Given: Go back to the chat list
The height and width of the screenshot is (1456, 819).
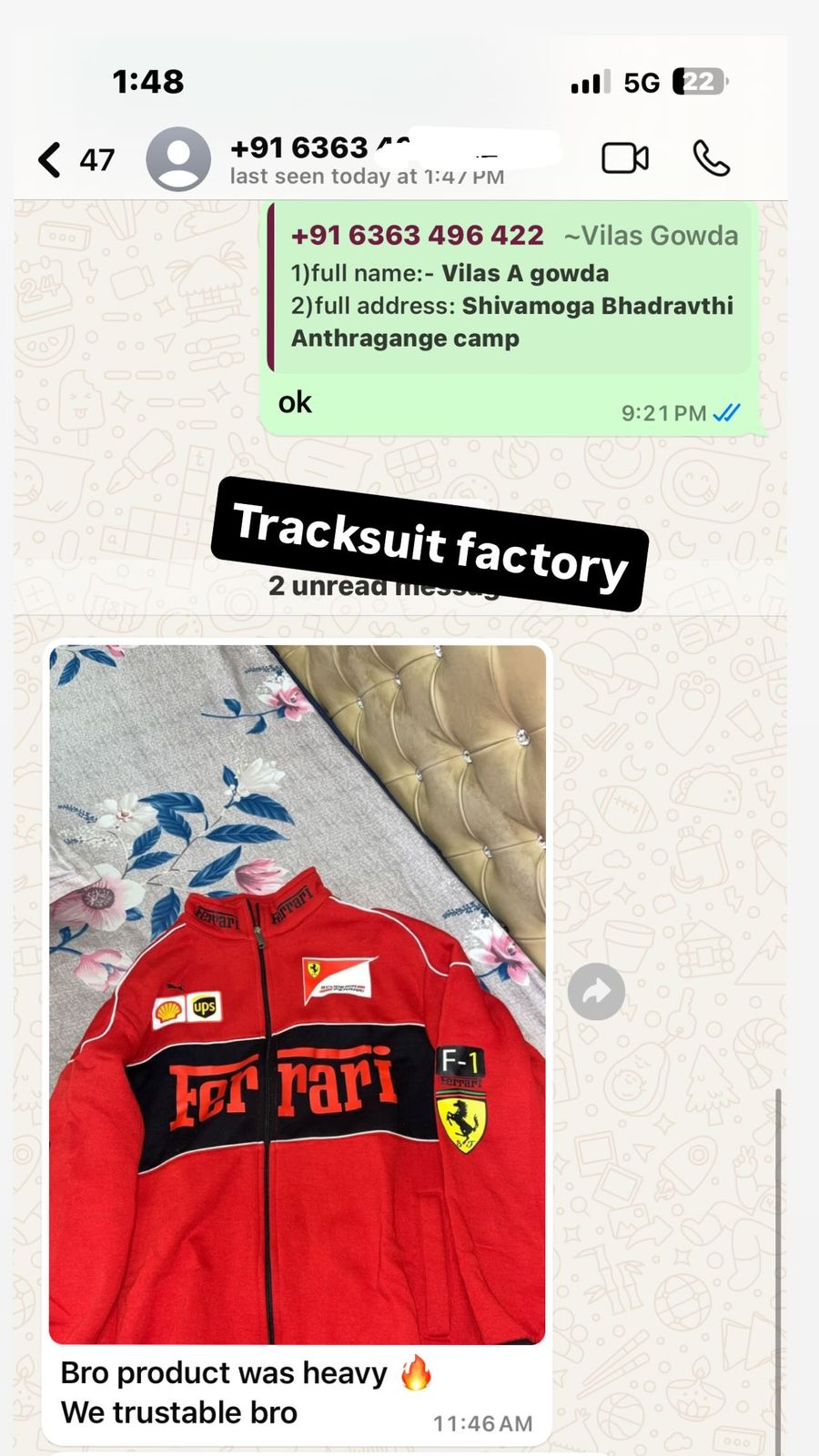Looking at the screenshot, I should 50,160.
